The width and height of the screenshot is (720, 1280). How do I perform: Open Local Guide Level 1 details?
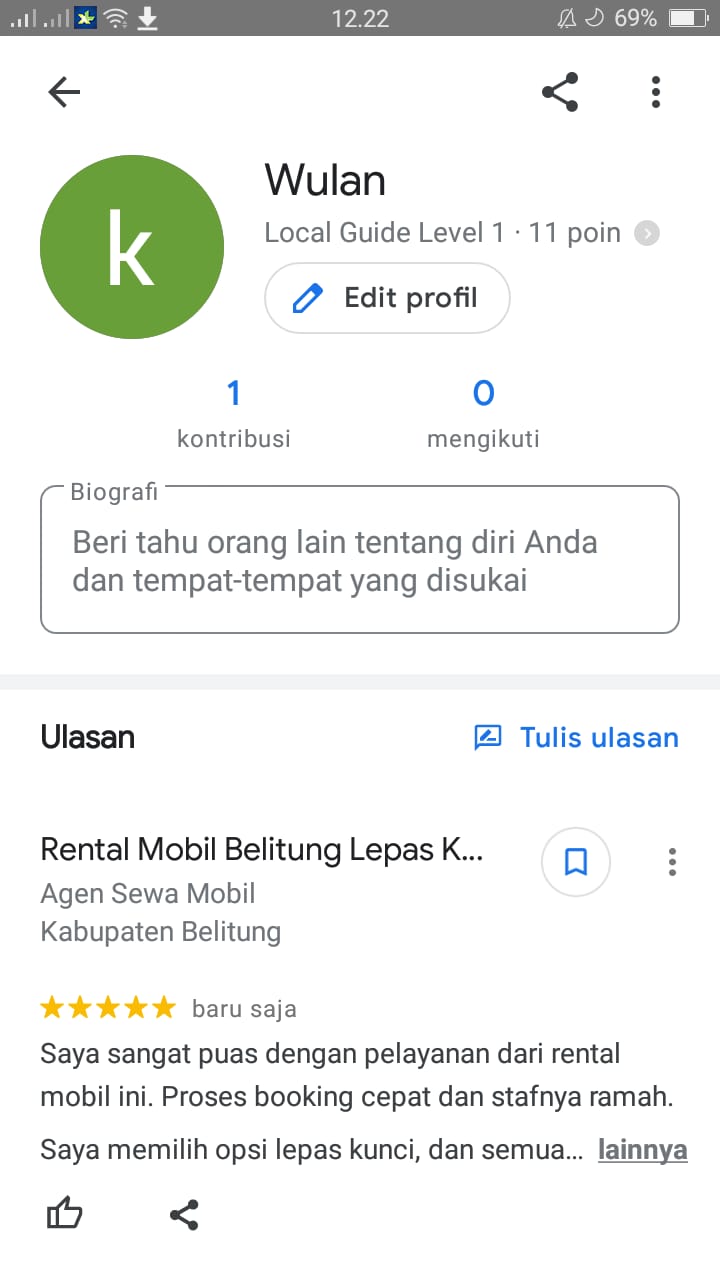click(462, 233)
